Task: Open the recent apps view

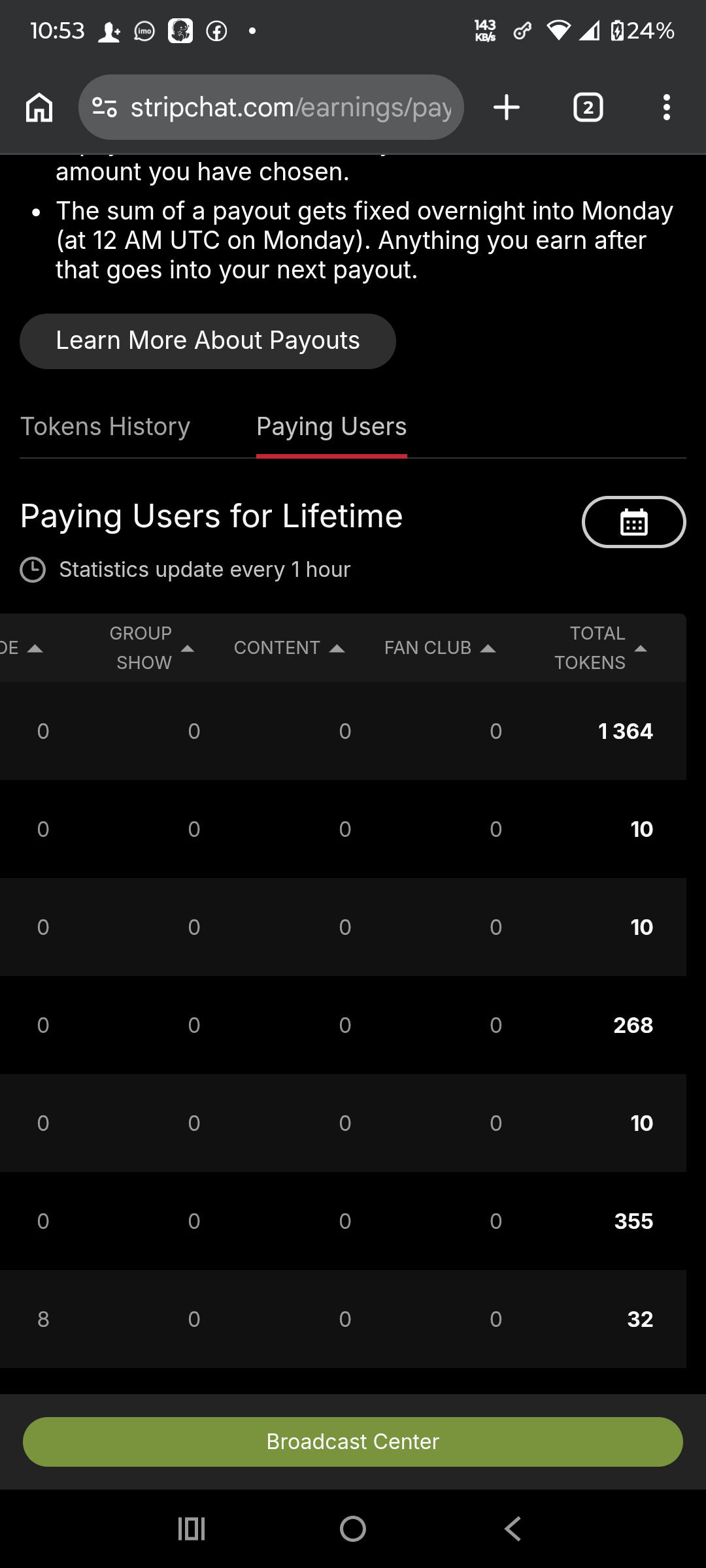Action: click(192, 1529)
